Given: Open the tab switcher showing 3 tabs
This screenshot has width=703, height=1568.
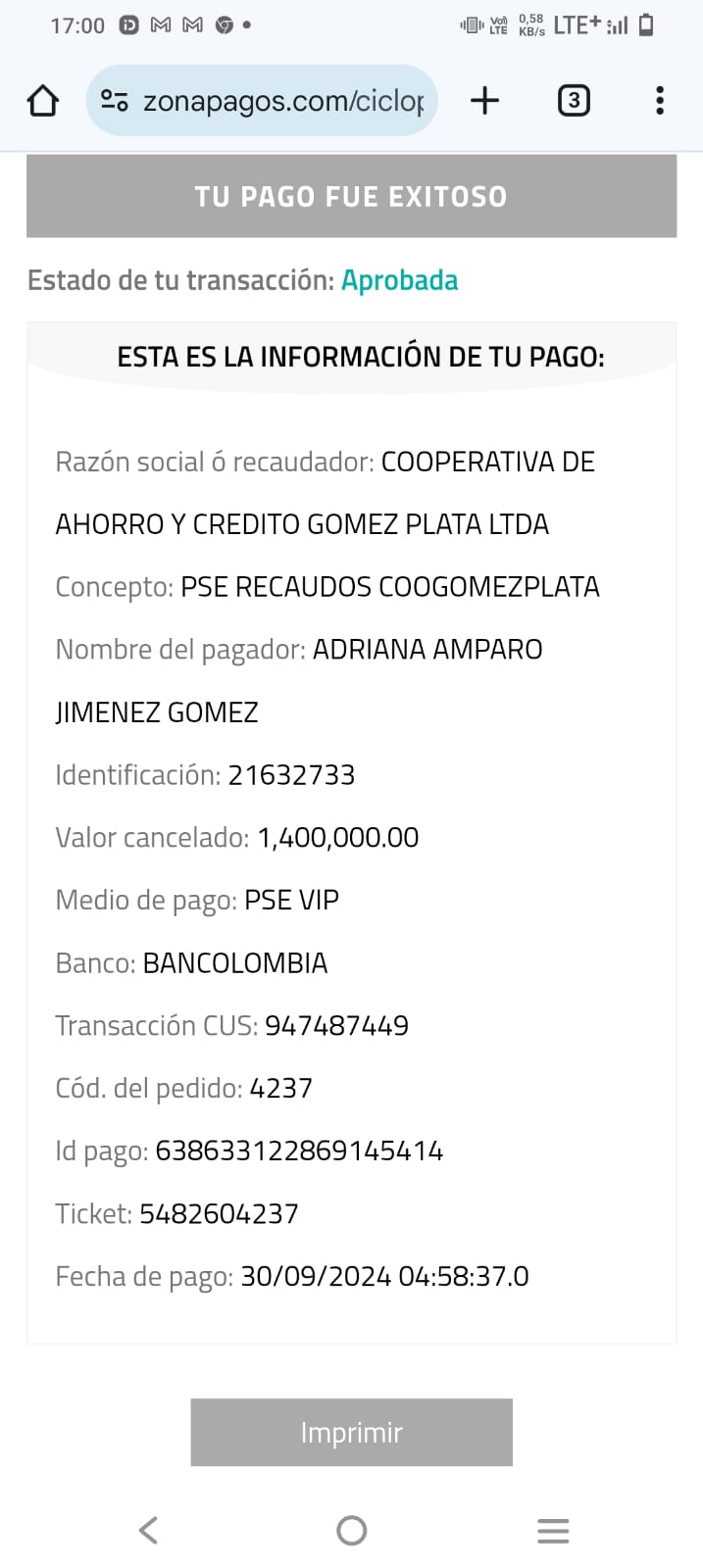Looking at the screenshot, I should point(574,101).
